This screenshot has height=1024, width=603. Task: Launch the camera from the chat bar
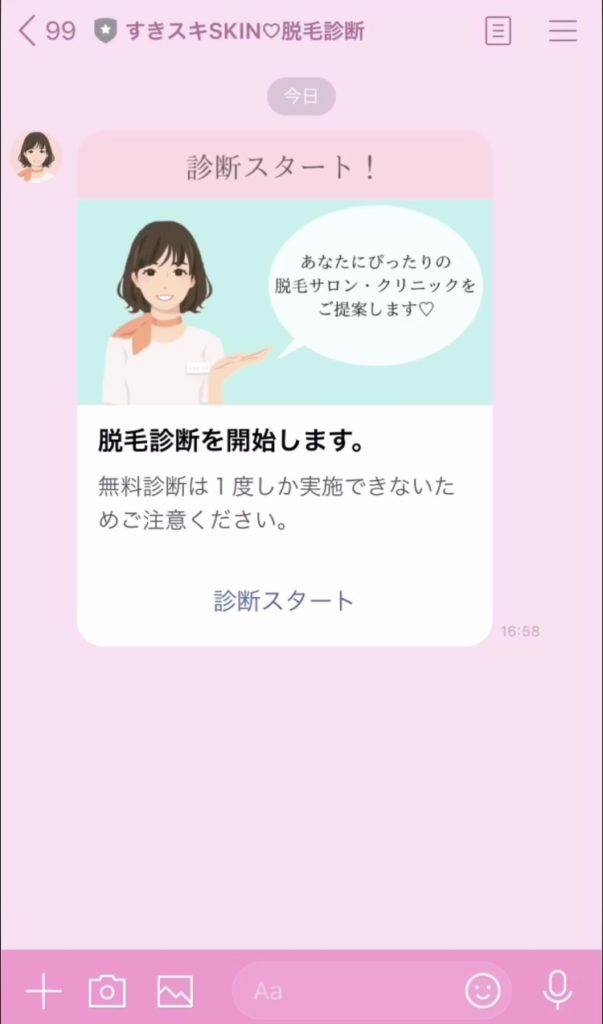pyautogui.click(x=107, y=991)
